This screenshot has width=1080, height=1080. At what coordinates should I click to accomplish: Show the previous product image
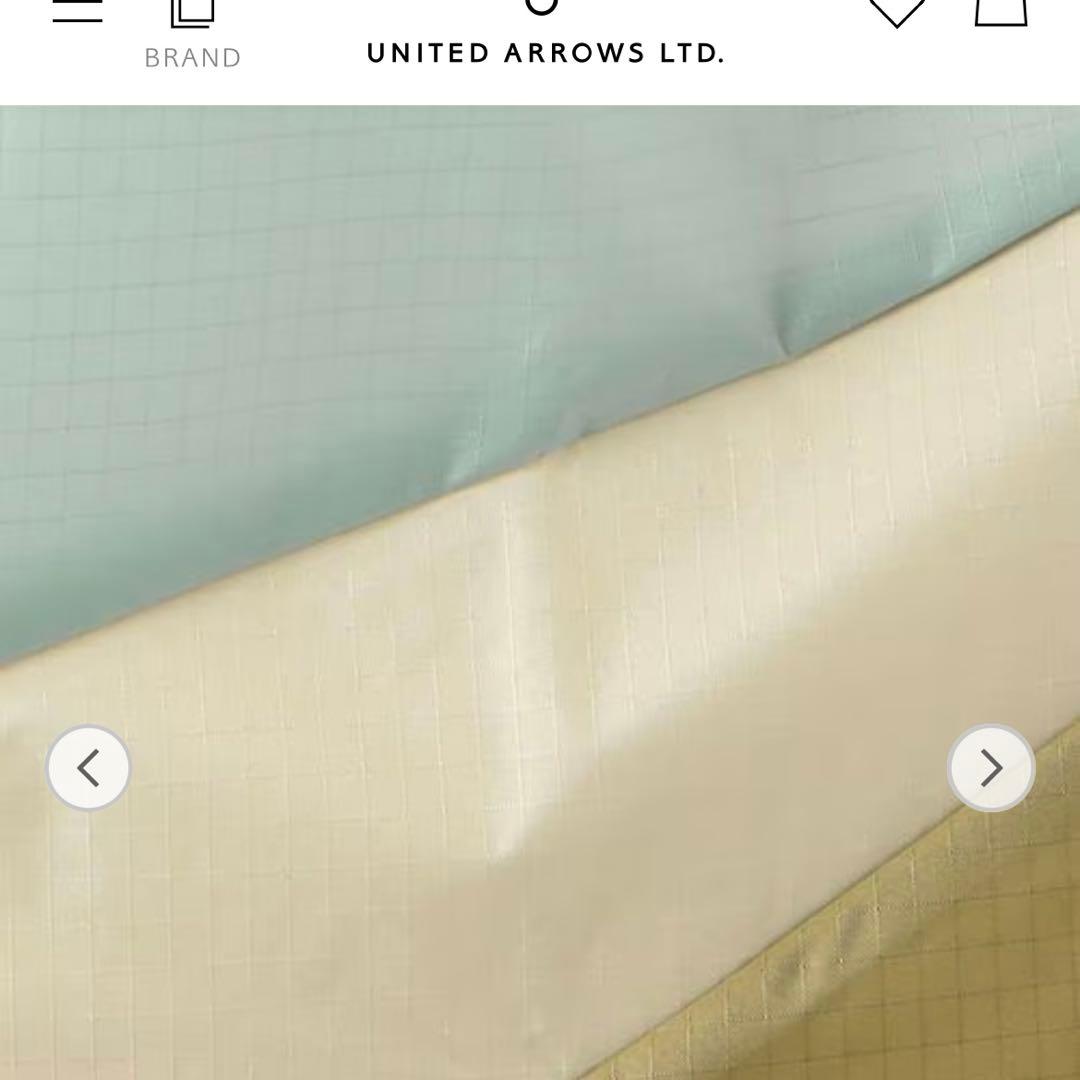[x=89, y=768]
